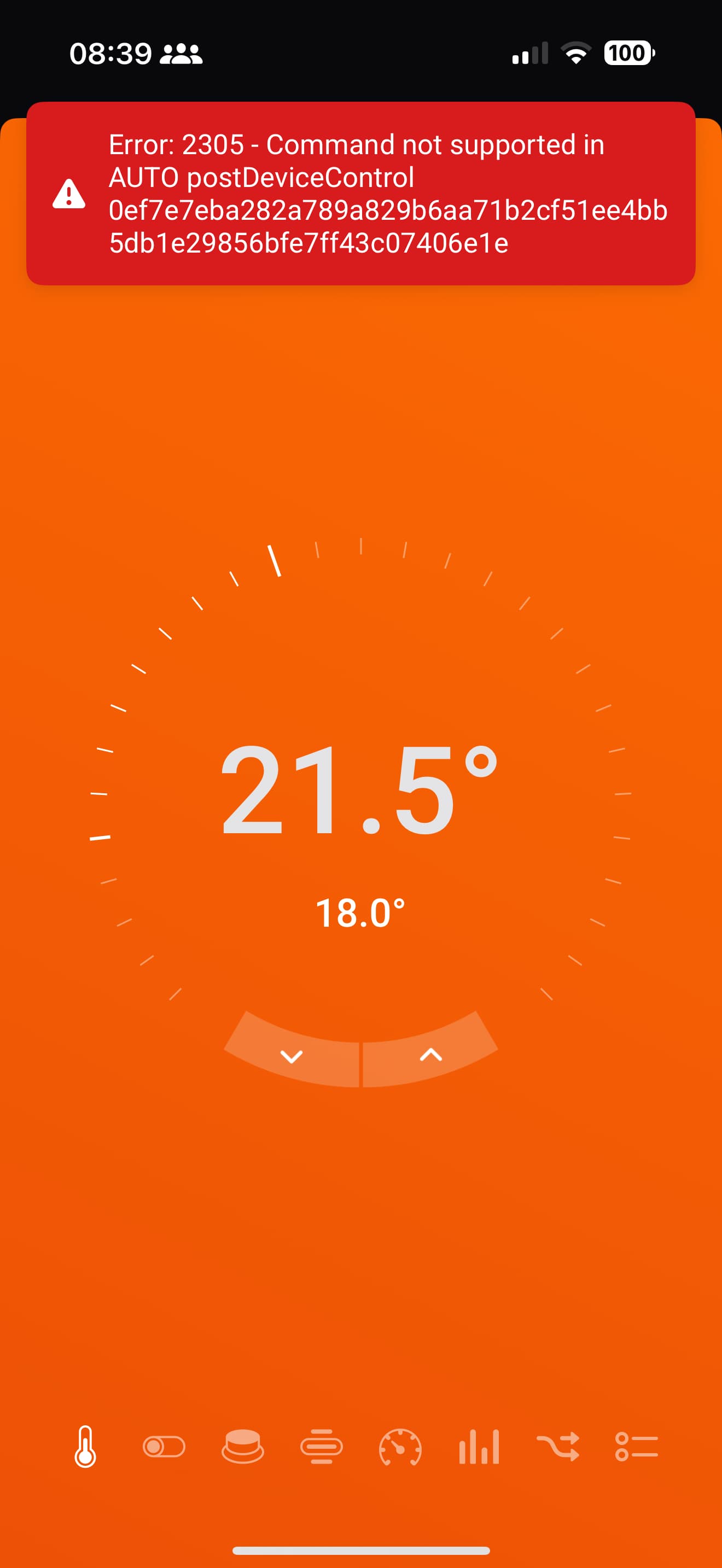The width and height of the screenshot is (722, 1568).
Task: Decrease the target temperature with down arrow
Action: coord(292,1056)
